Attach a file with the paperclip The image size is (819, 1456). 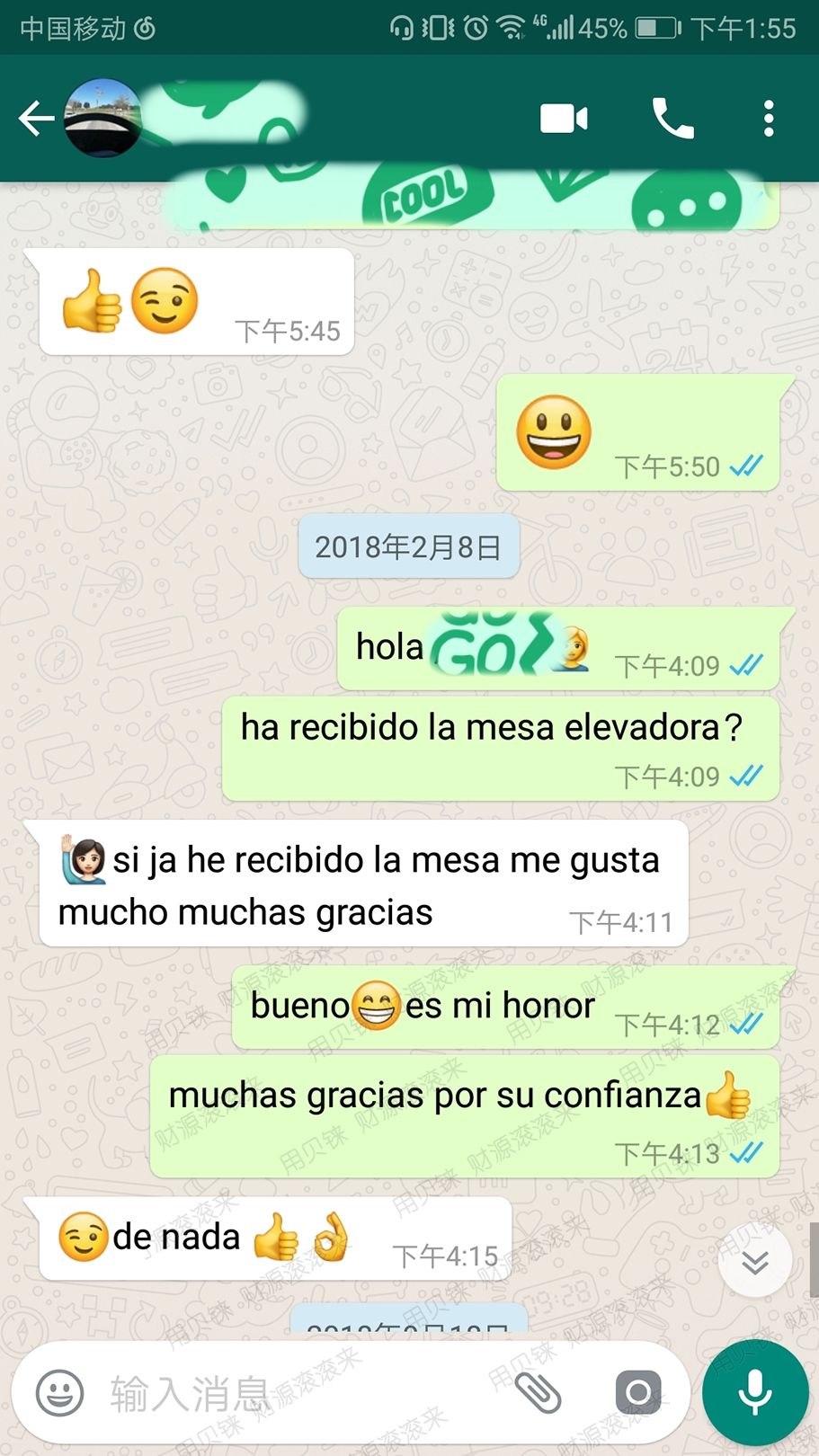(x=538, y=1393)
